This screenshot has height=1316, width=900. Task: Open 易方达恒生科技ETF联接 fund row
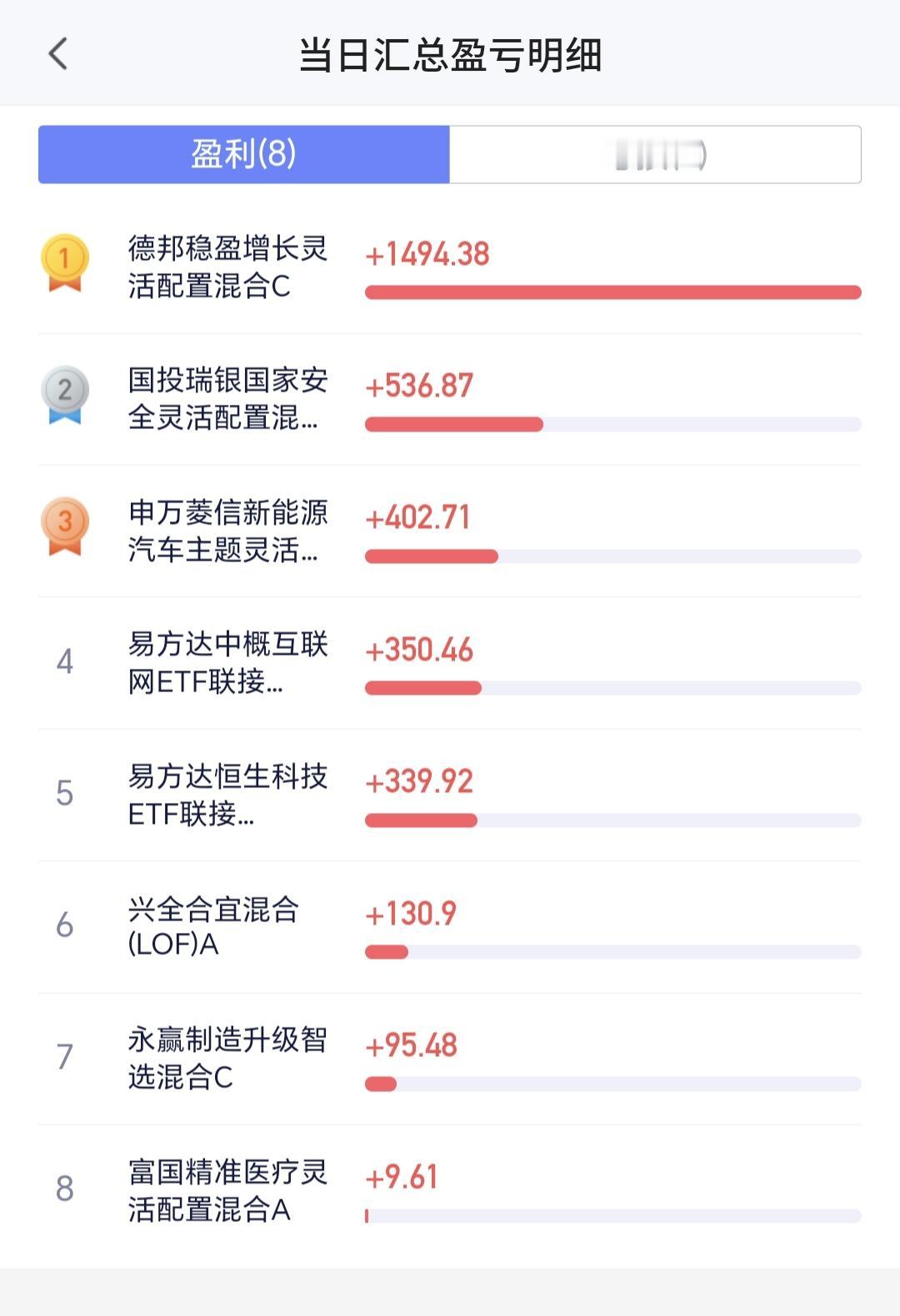coord(450,795)
